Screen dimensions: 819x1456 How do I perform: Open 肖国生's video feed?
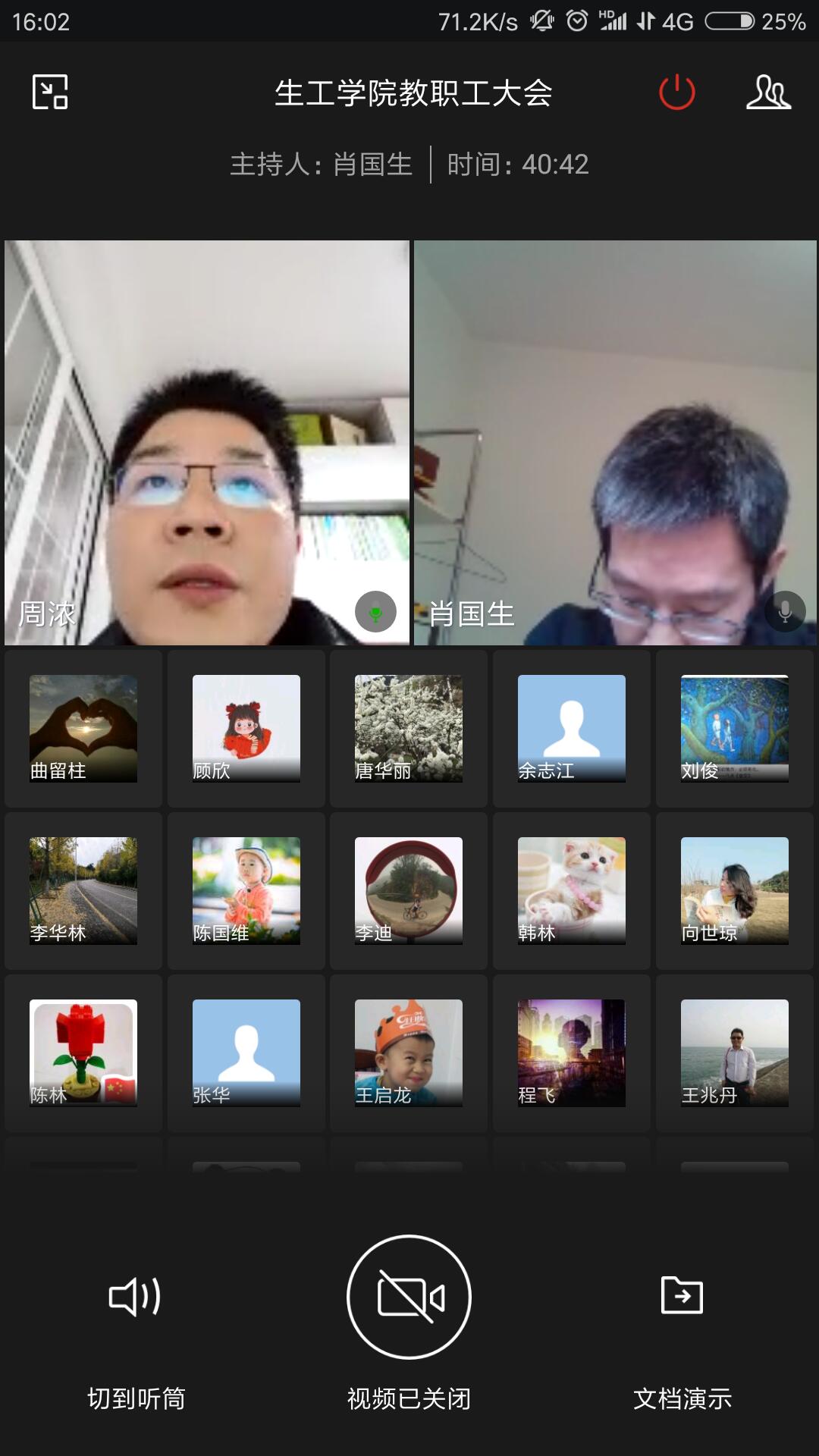point(615,443)
